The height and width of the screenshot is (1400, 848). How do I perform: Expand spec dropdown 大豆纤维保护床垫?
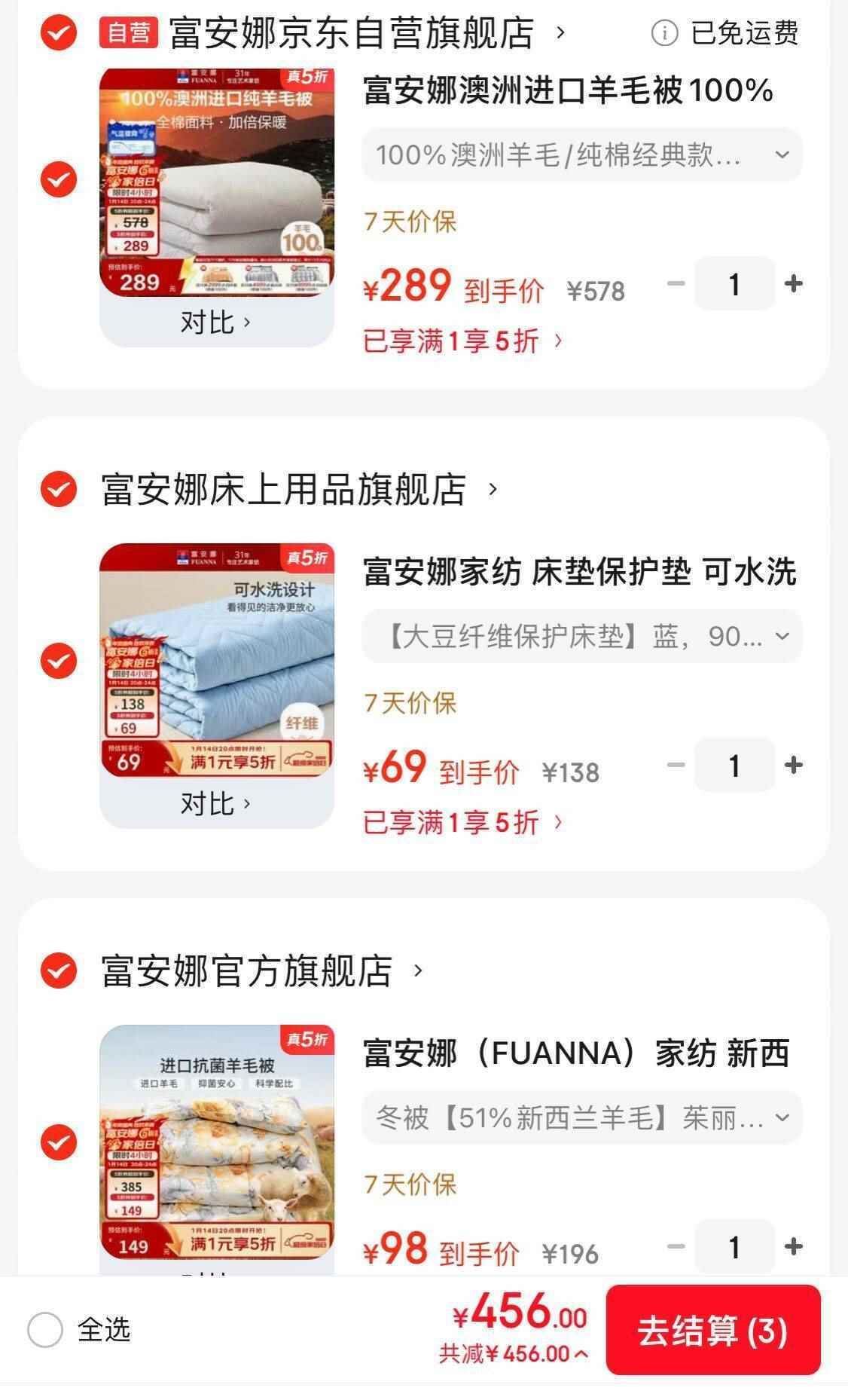coord(581,637)
